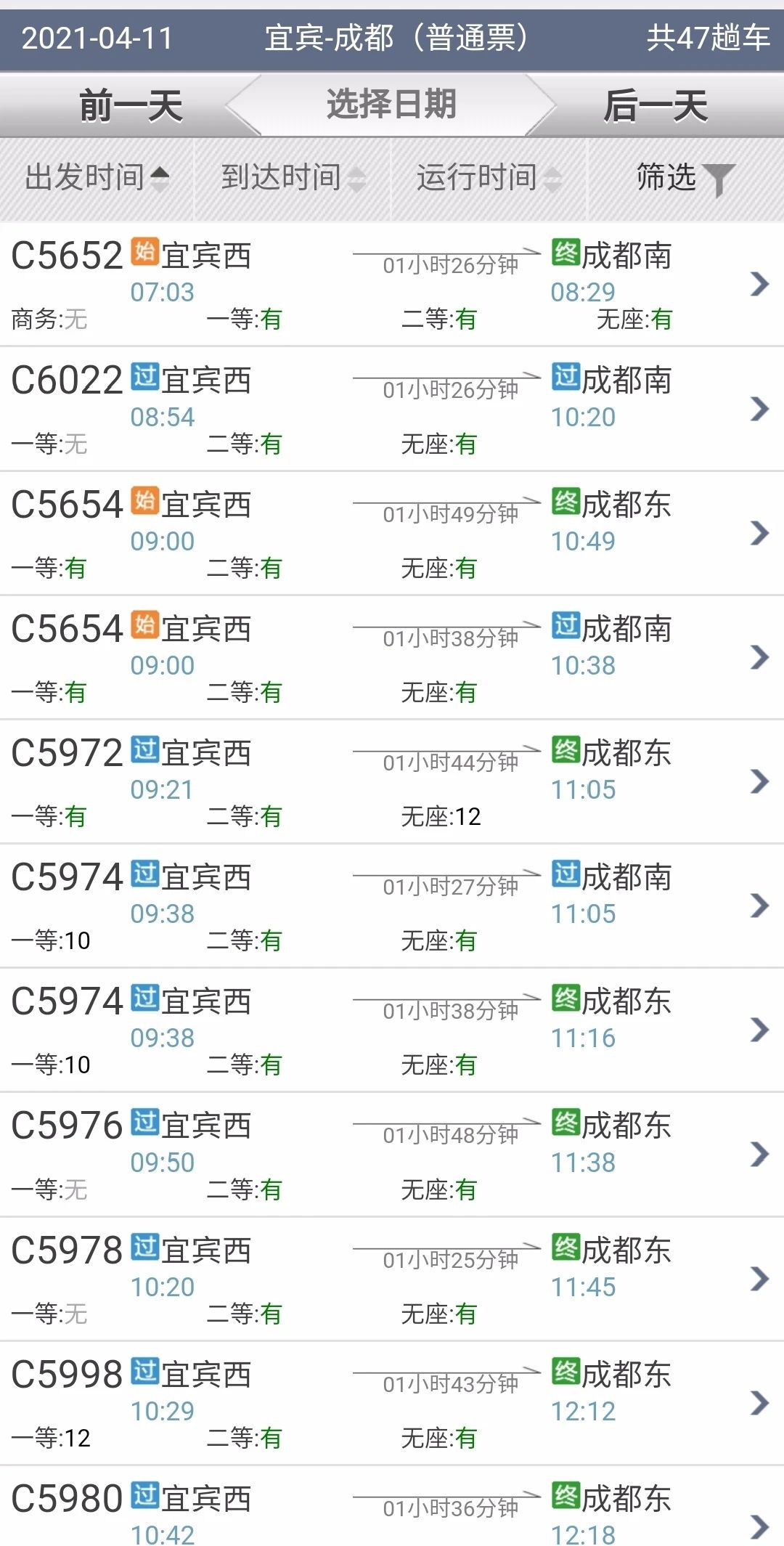784x1546 pixels.
Task: Select train C5974 arriving 成都东 at 11:16
Action: tap(392, 1030)
